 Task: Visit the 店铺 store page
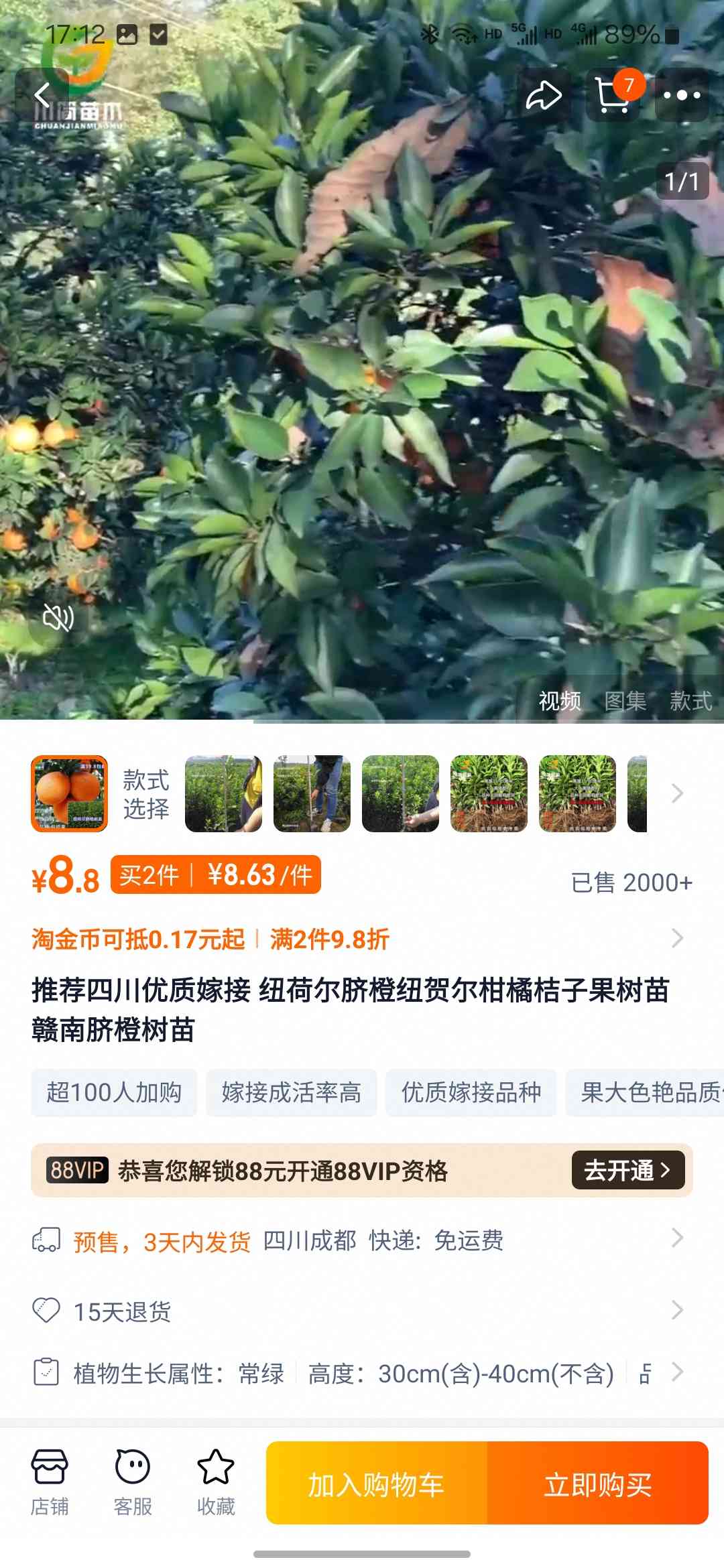coord(50,1482)
